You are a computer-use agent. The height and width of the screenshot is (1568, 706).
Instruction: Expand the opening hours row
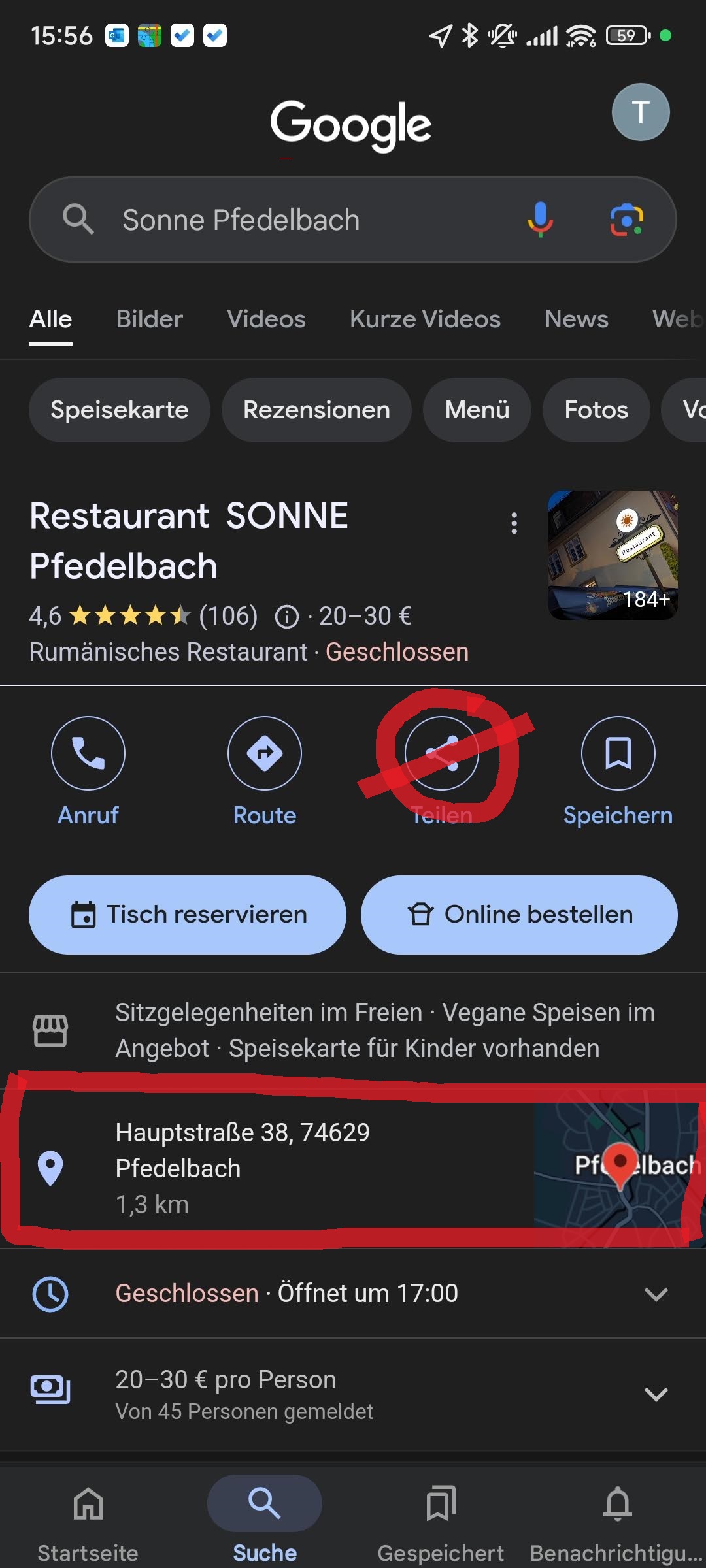[x=656, y=1294]
